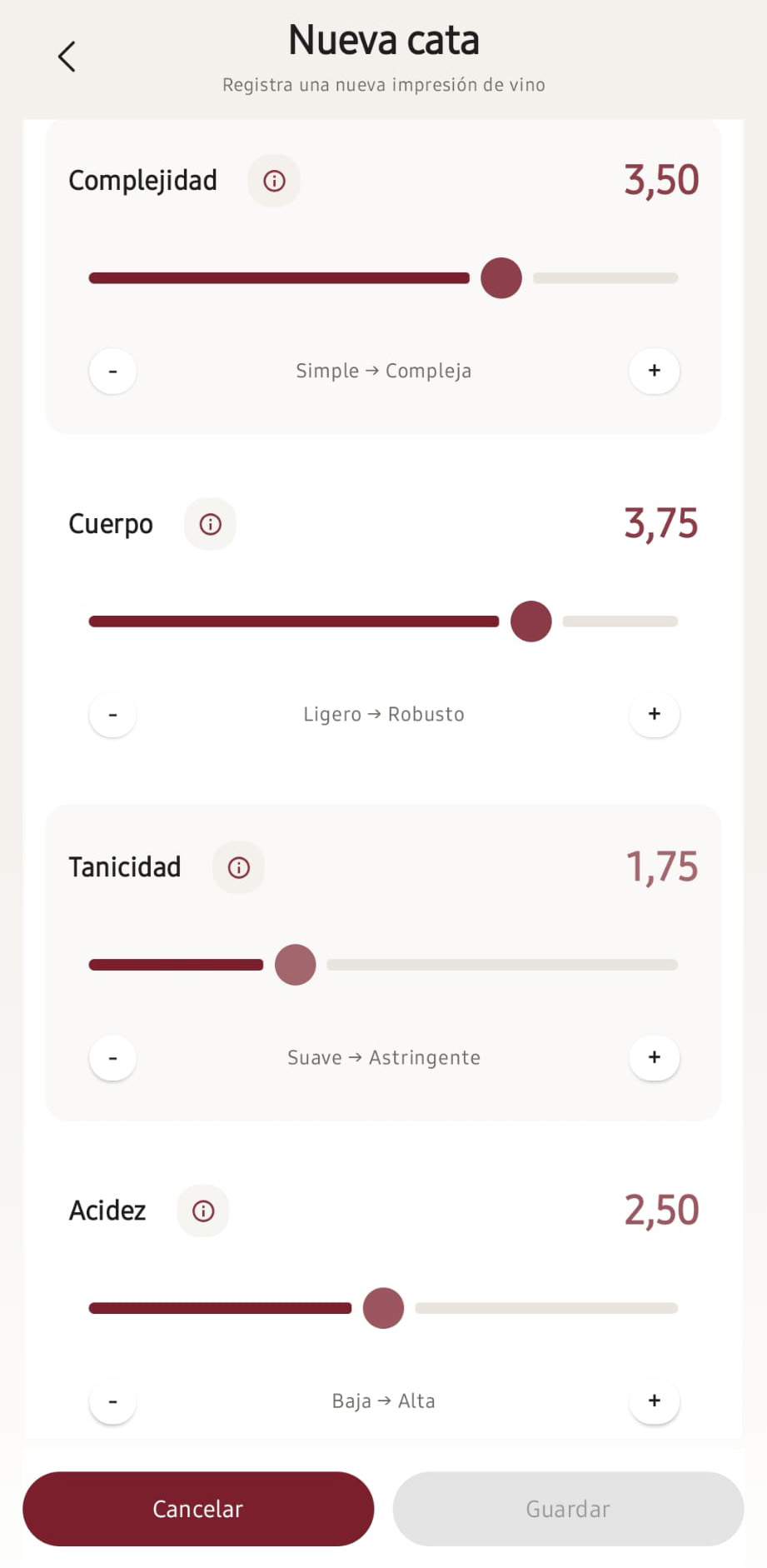
Task: Increase Cuerpo with plus button
Action: 655,714
